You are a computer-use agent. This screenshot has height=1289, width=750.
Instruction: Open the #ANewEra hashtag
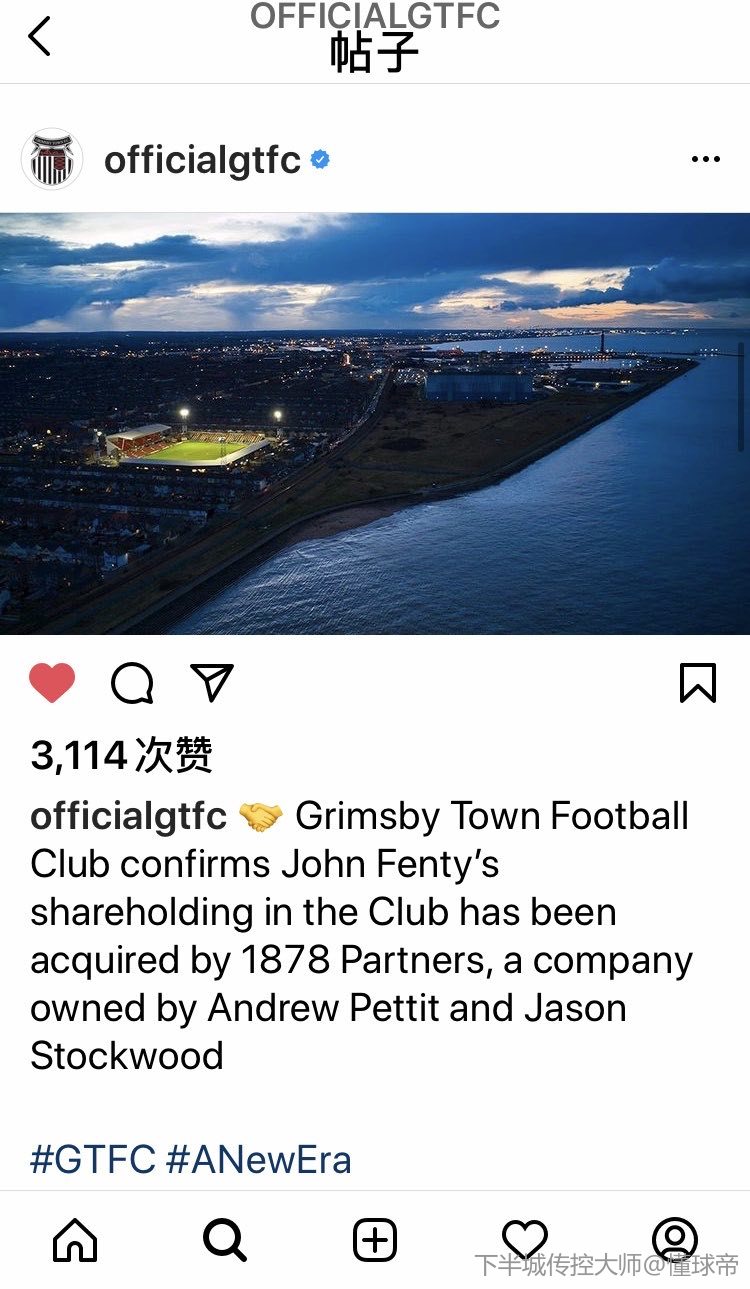[258, 1160]
